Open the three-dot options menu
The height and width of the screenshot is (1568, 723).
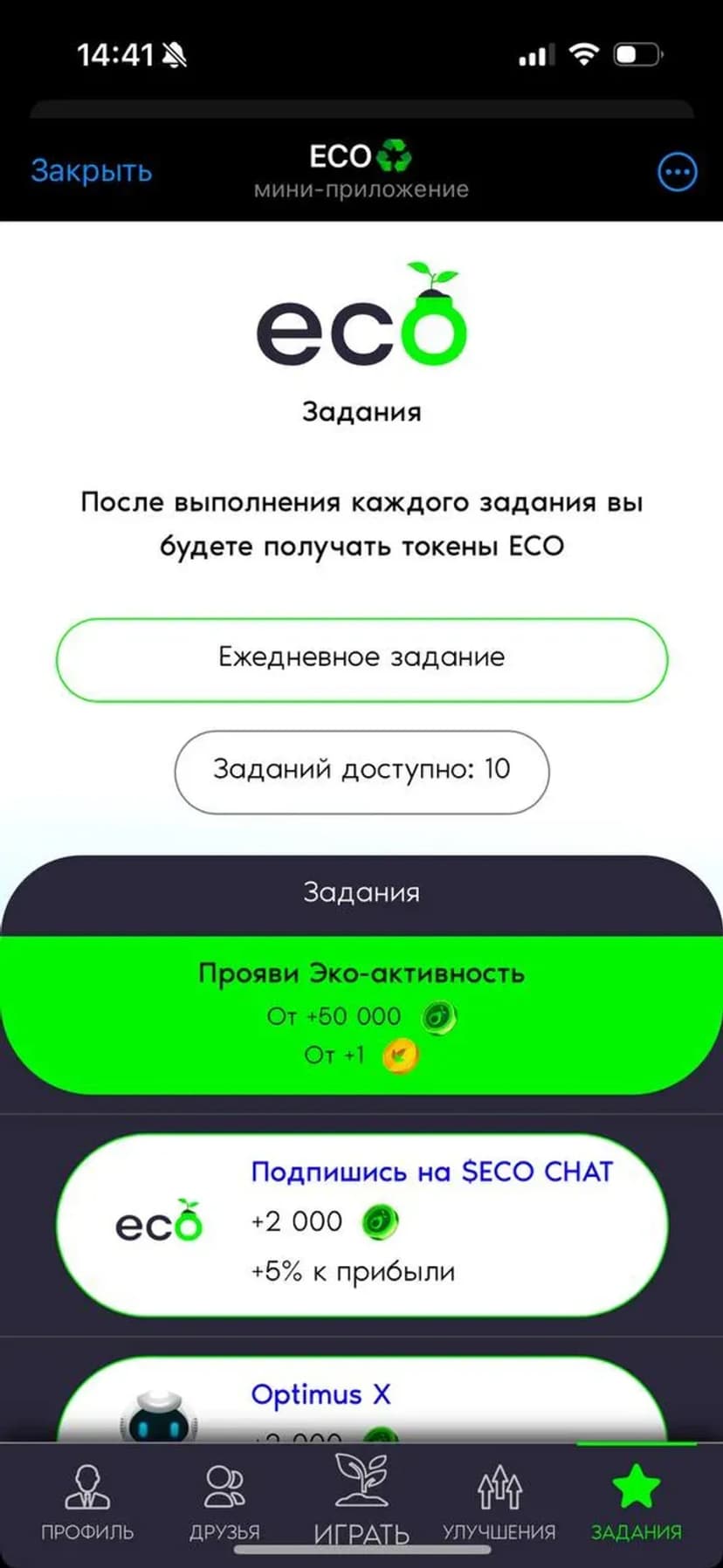677,172
